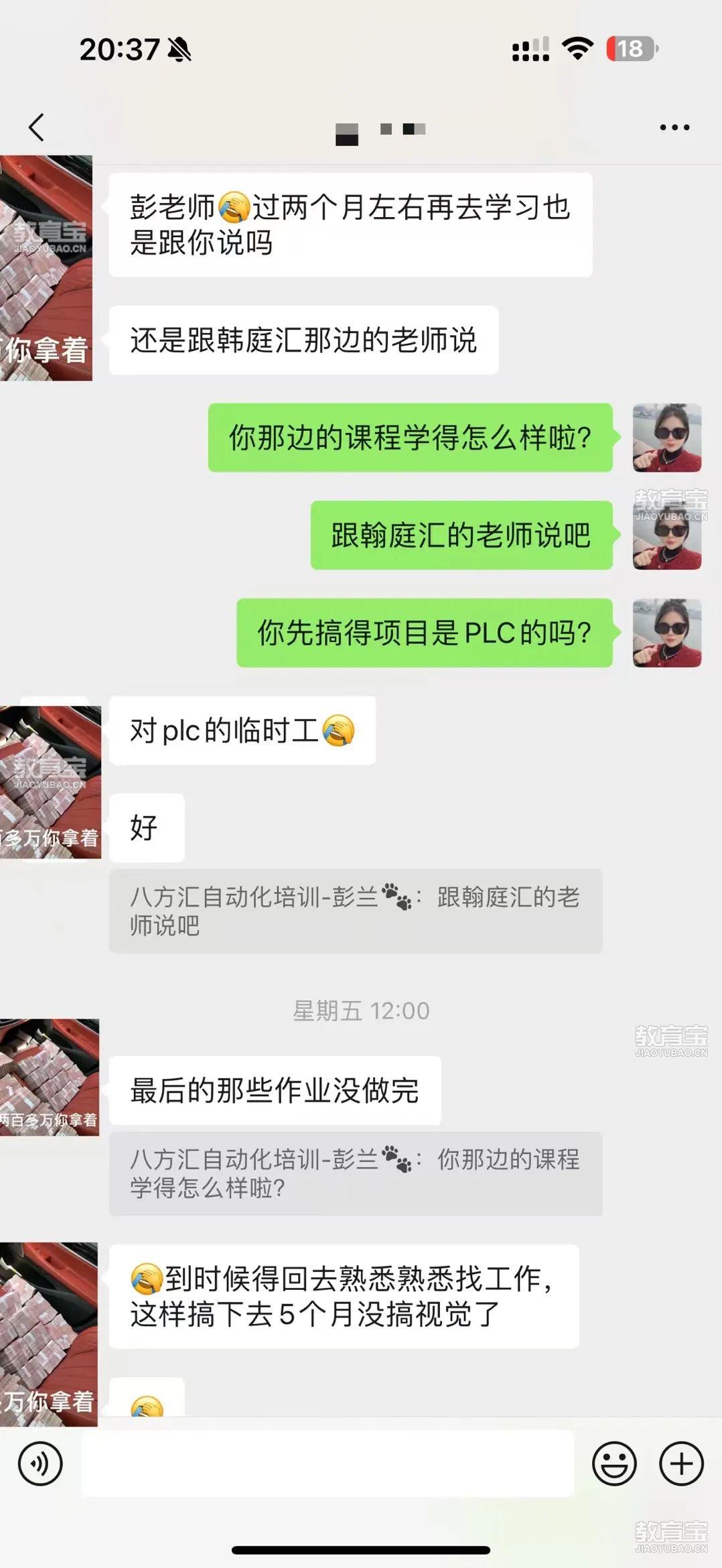The height and width of the screenshot is (1568, 722).
Task: Switch to voice message input
Action: [40, 1463]
